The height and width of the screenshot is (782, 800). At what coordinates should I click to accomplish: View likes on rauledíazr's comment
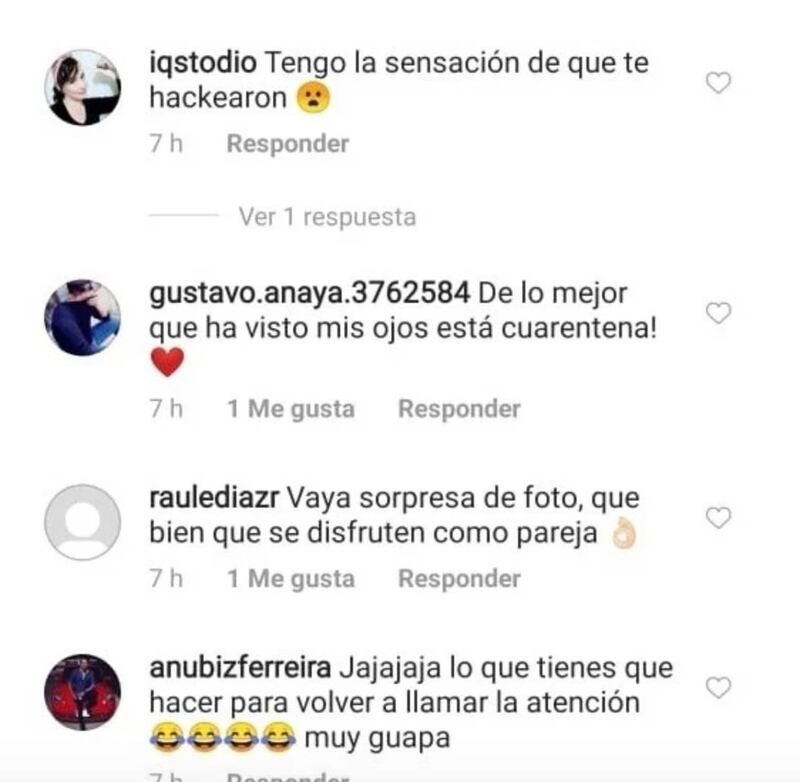[290, 579]
